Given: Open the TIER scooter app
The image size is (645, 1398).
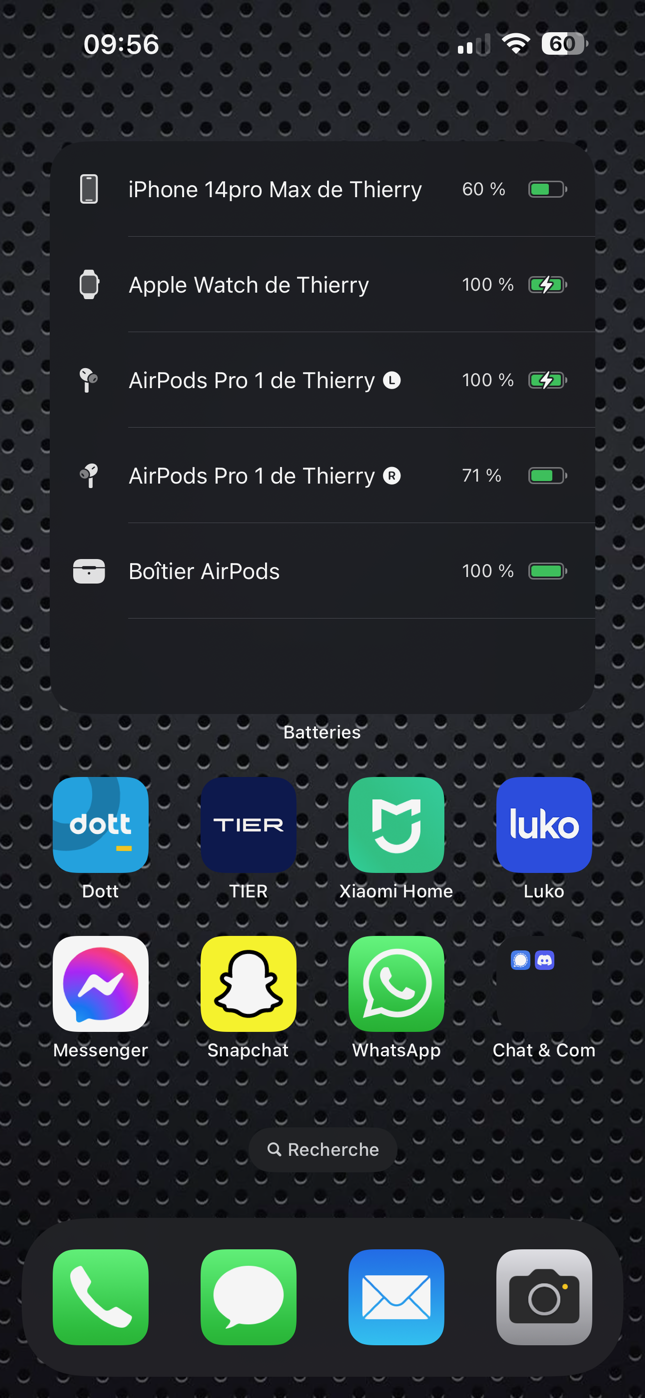Looking at the screenshot, I should pyautogui.click(x=248, y=825).
